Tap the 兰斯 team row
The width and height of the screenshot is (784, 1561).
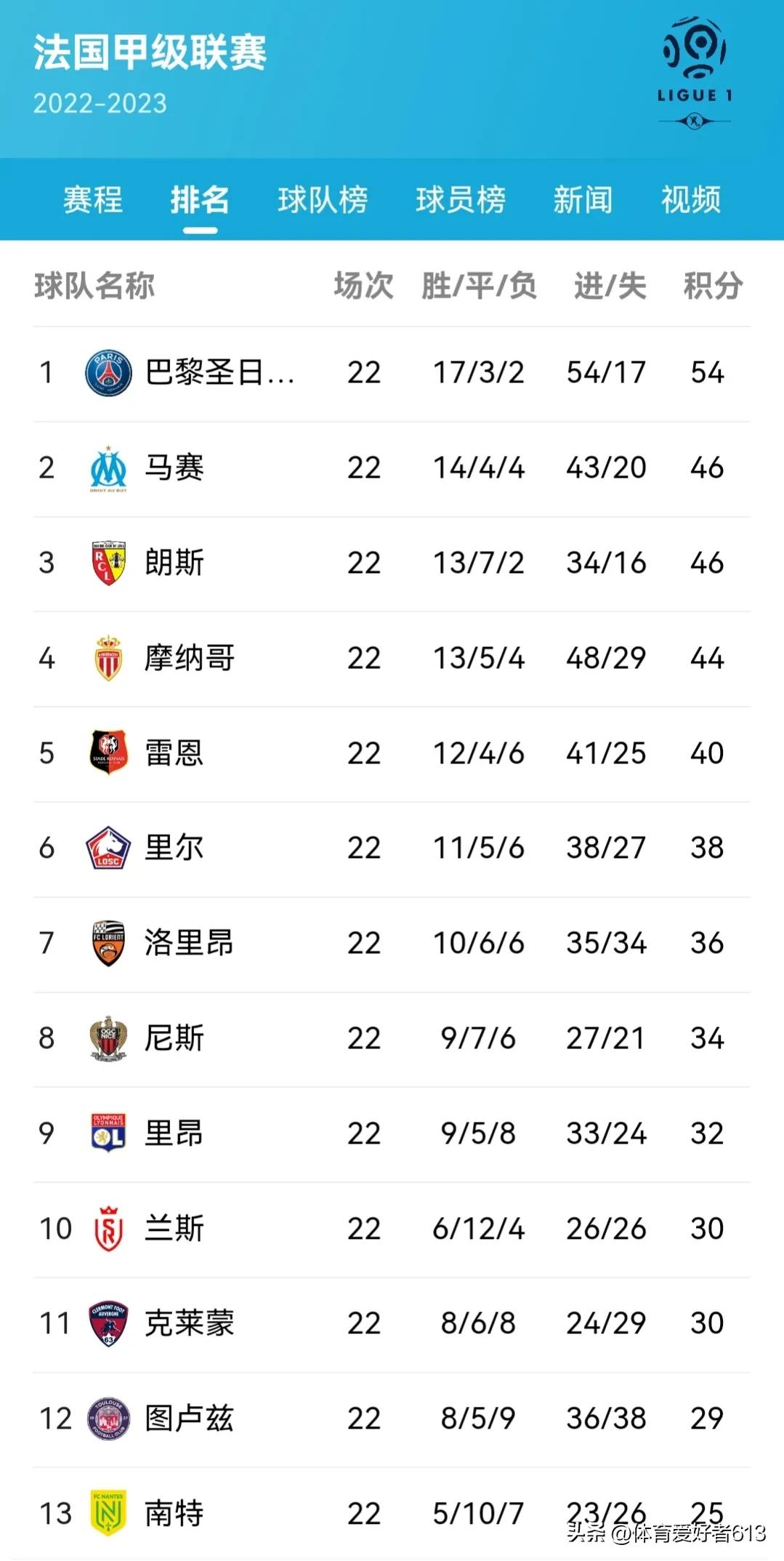(x=174, y=1229)
